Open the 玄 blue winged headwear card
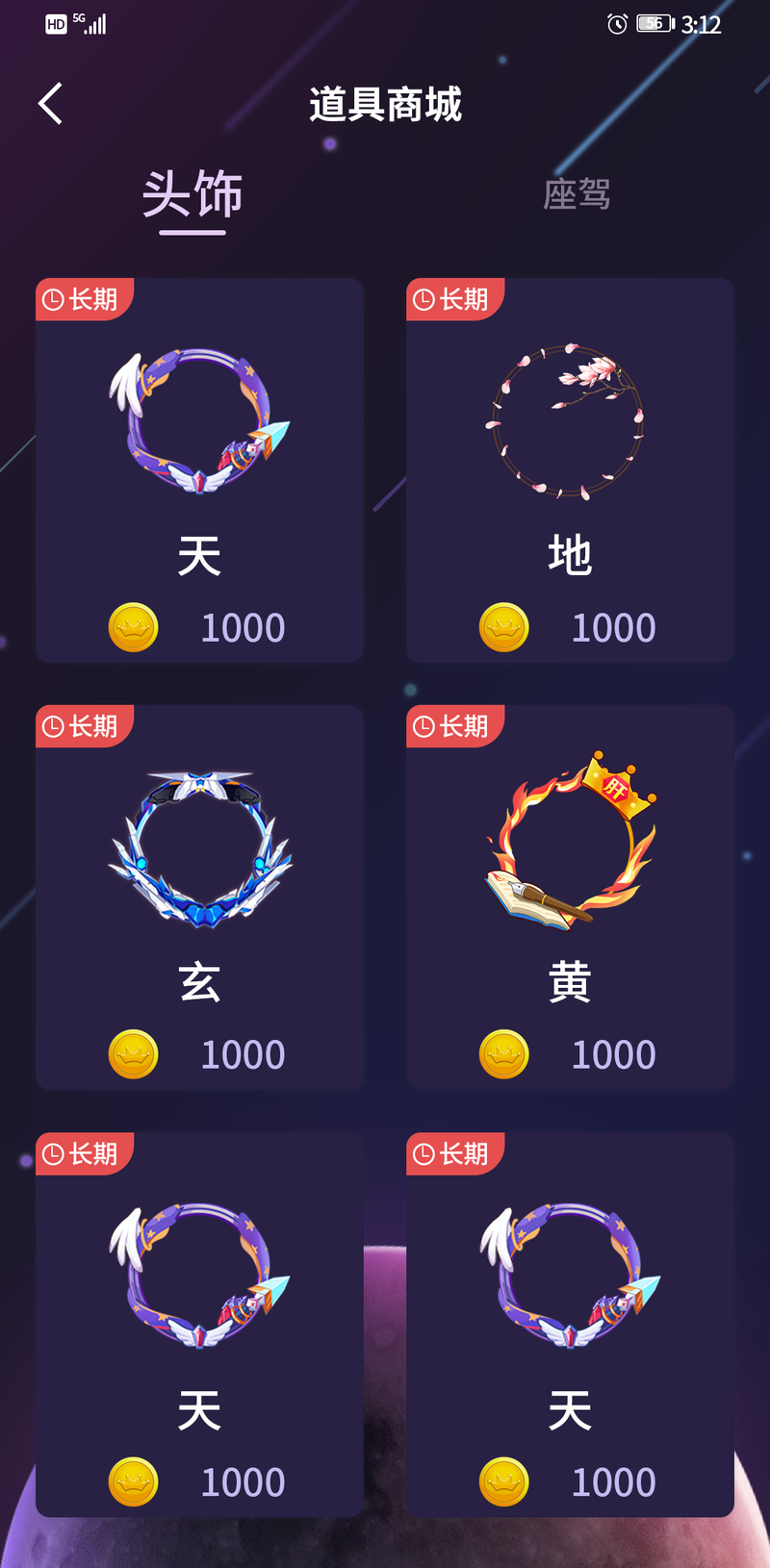 [x=199, y=897]
